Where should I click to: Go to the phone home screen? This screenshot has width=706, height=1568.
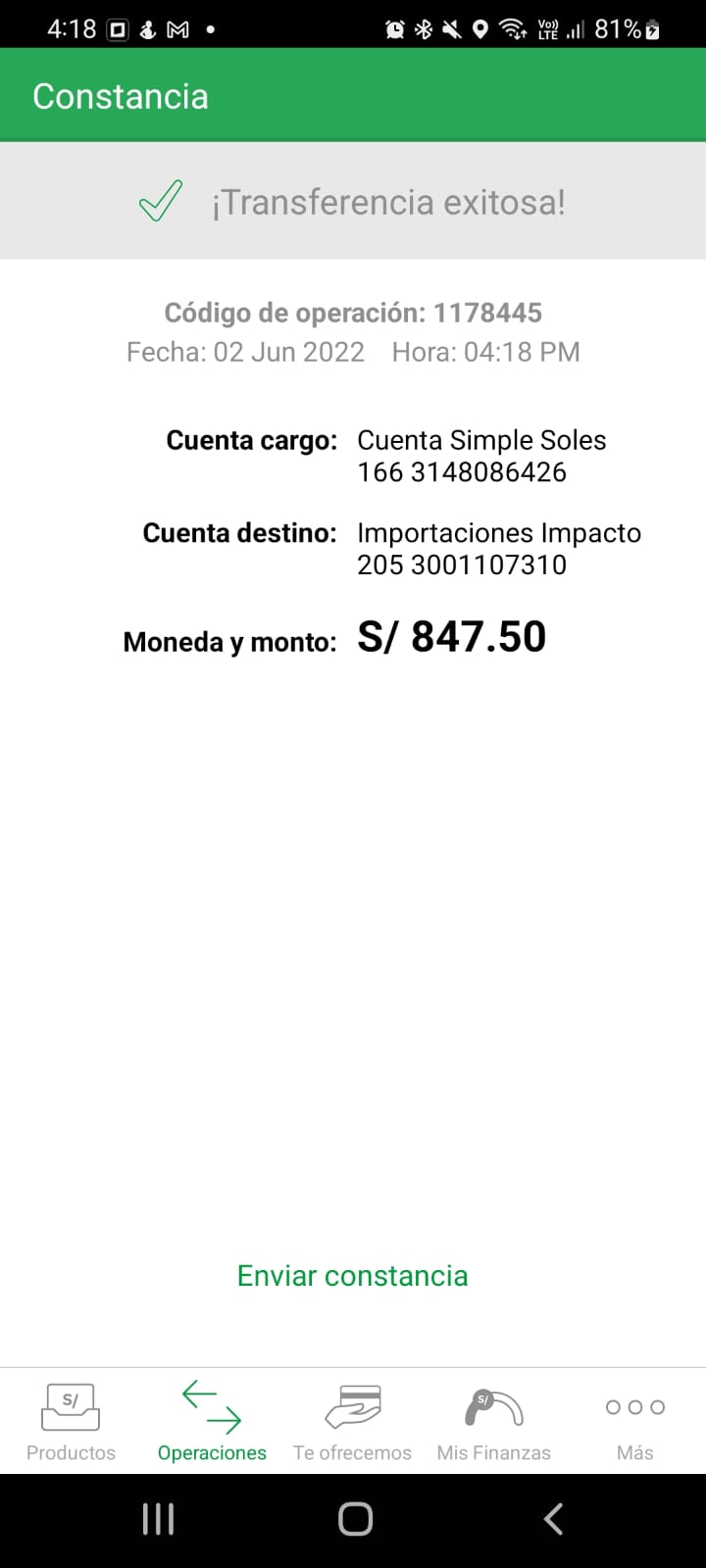[x=355, y=1519]
